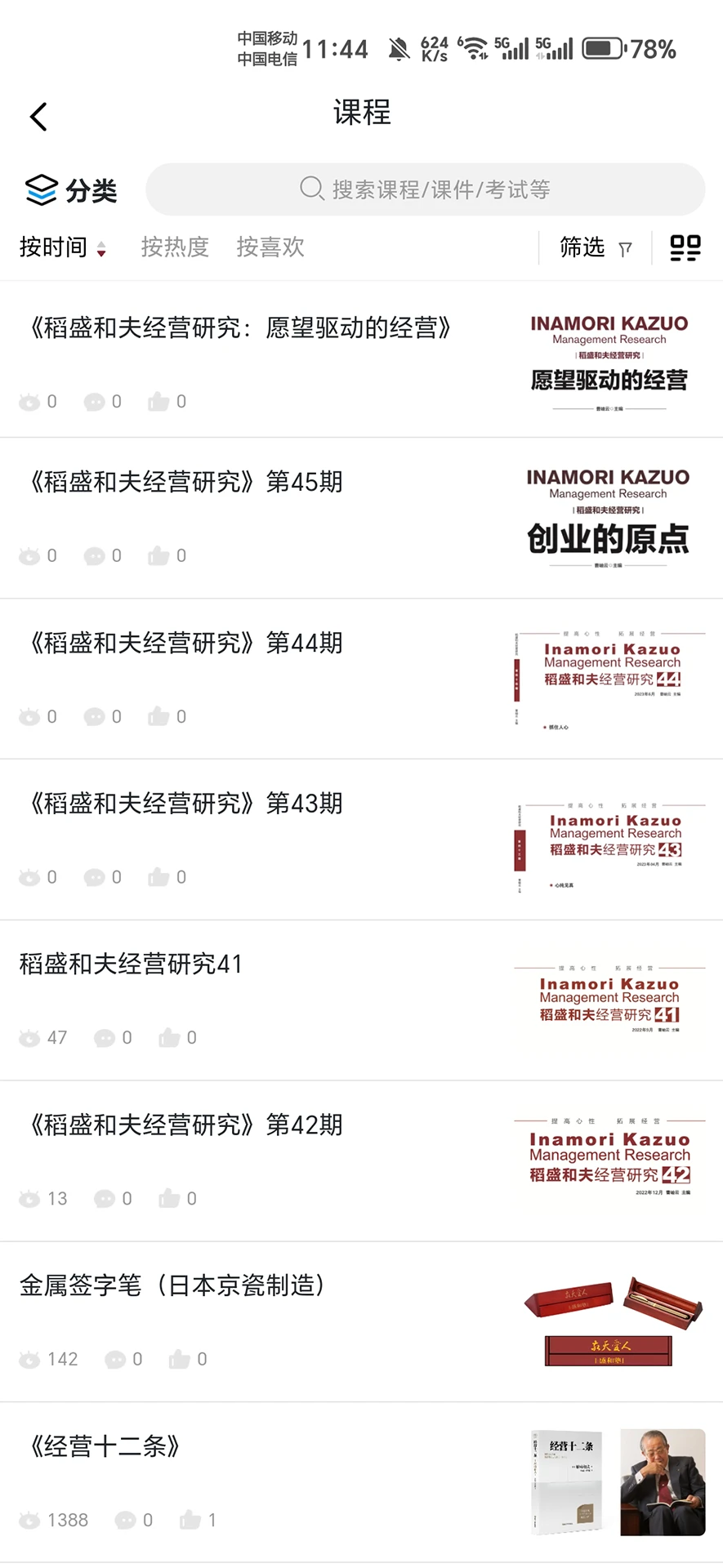Select the 按喜欢 sorting tab

(x=270, y=247)
